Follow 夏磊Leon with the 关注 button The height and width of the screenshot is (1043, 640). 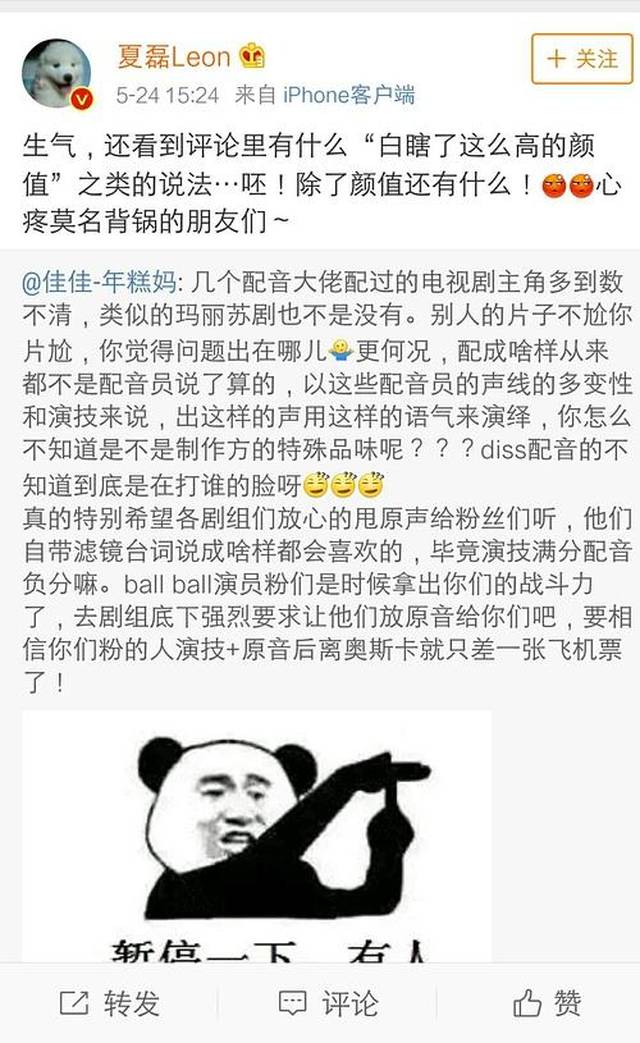point(582,58)
